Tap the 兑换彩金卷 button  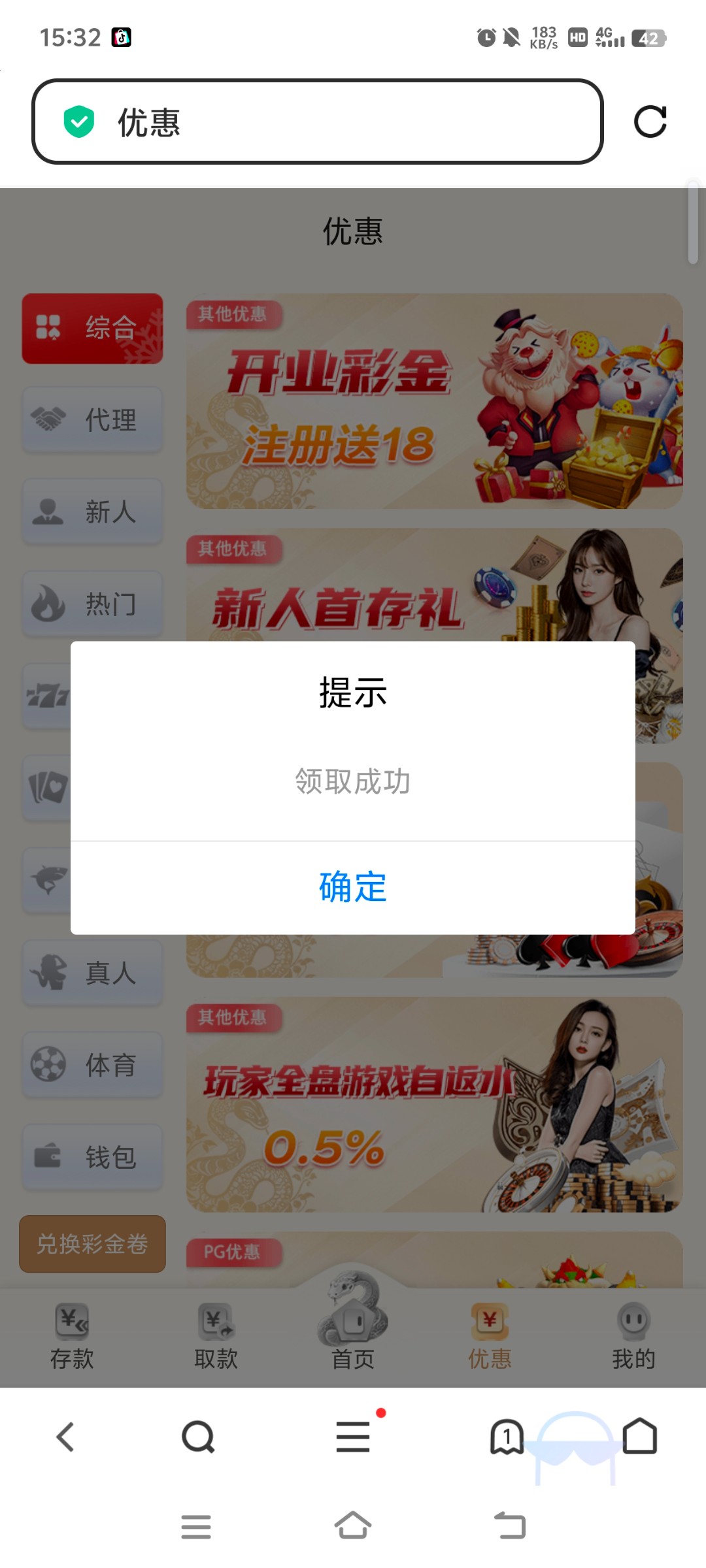(92, 1244)
